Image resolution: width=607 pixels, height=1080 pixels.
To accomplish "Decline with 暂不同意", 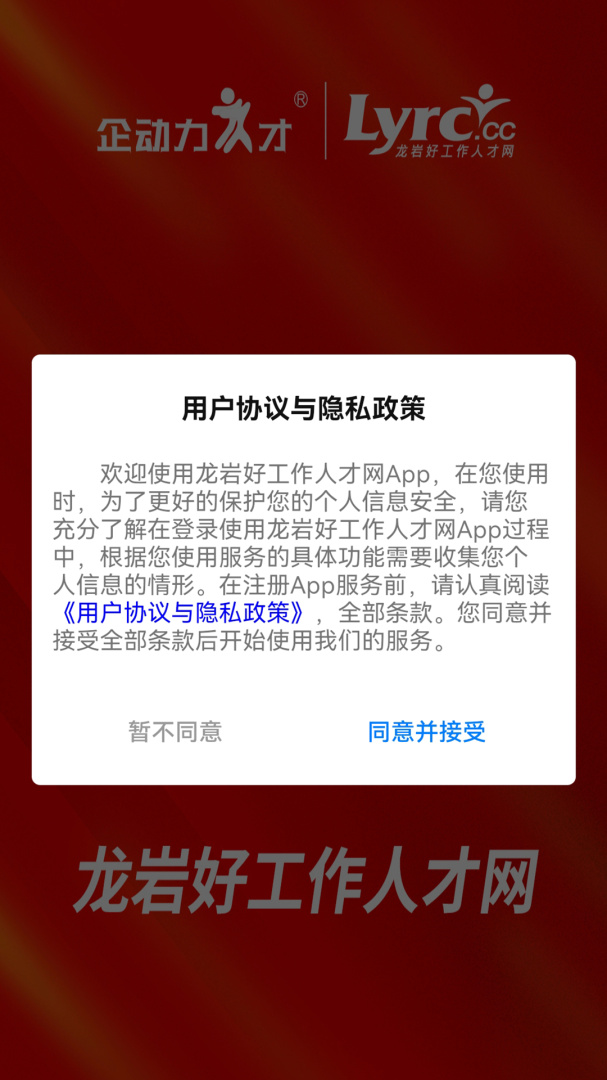I will pos(175,732).
